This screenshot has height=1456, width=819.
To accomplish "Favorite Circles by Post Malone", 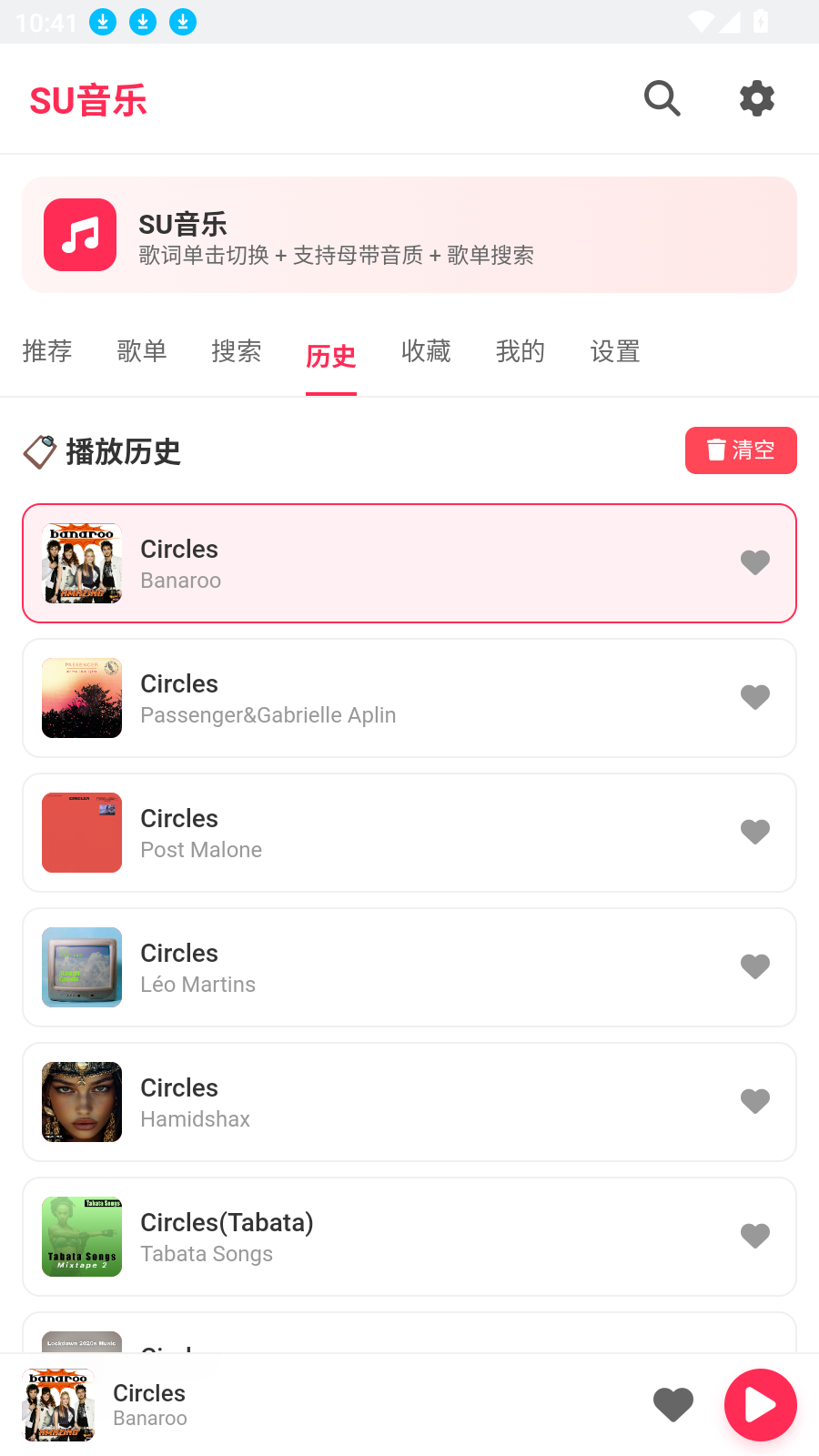I will click(x=754, y=832).
